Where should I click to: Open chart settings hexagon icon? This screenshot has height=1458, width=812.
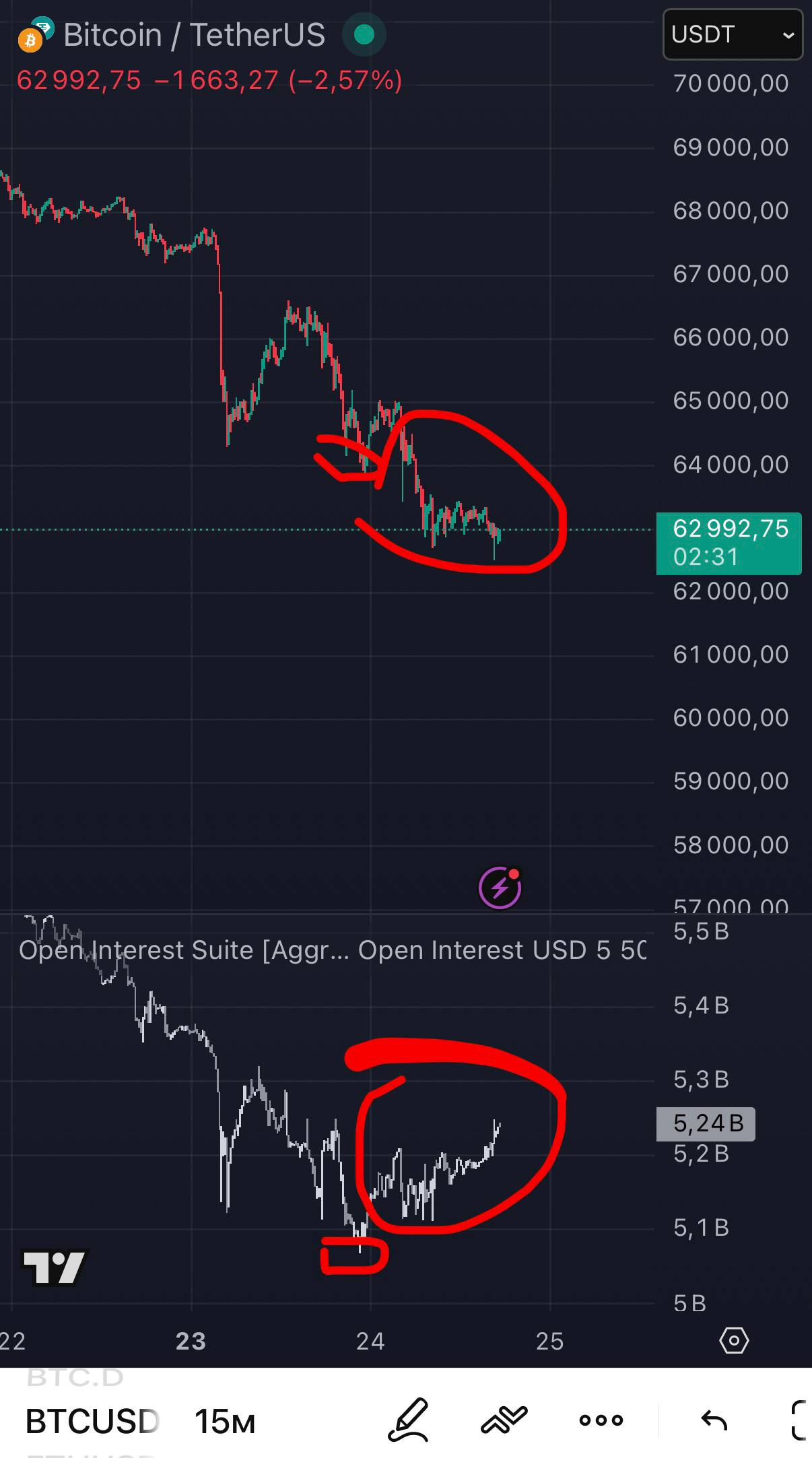point(734,1340)
